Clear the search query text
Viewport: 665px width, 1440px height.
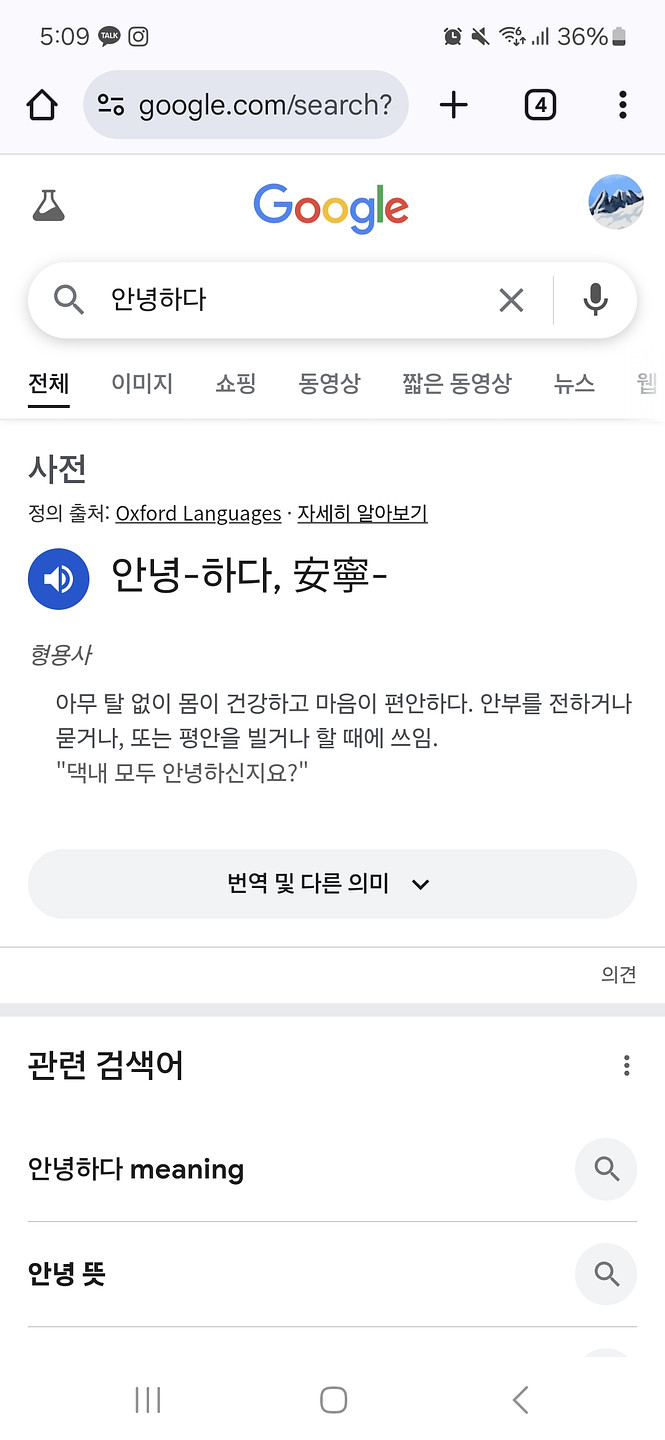(511, 300)
